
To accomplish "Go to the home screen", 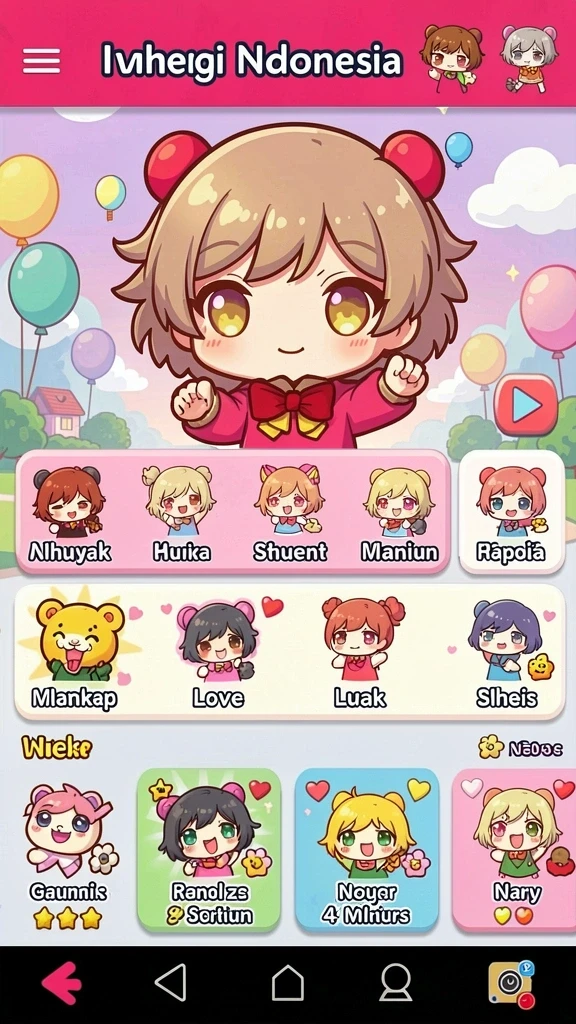I will point(288,982).
